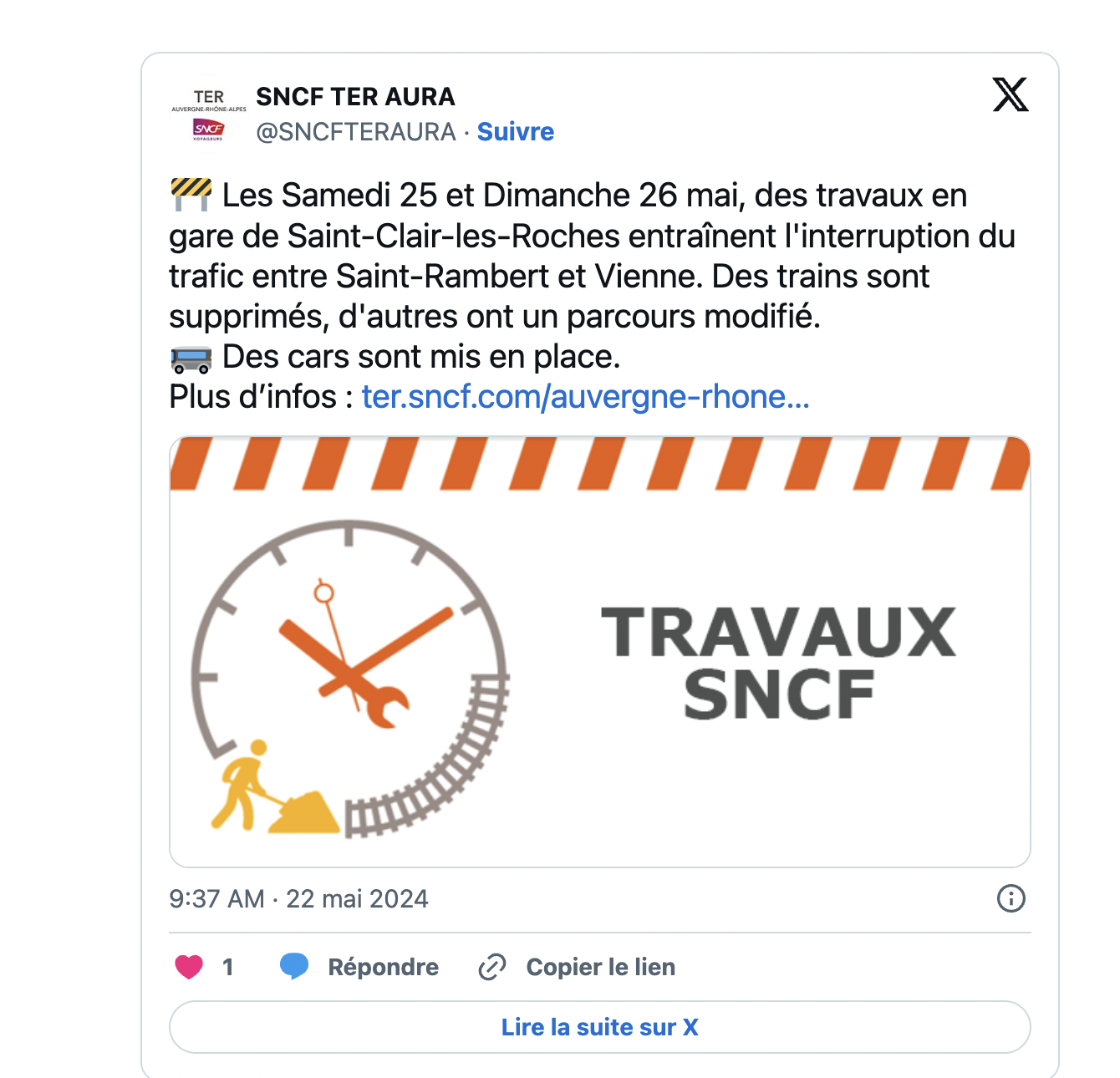The image size is (1120, 1078).
Task: Open the SNCF TER AURA profile avatar
Action: 209,115
